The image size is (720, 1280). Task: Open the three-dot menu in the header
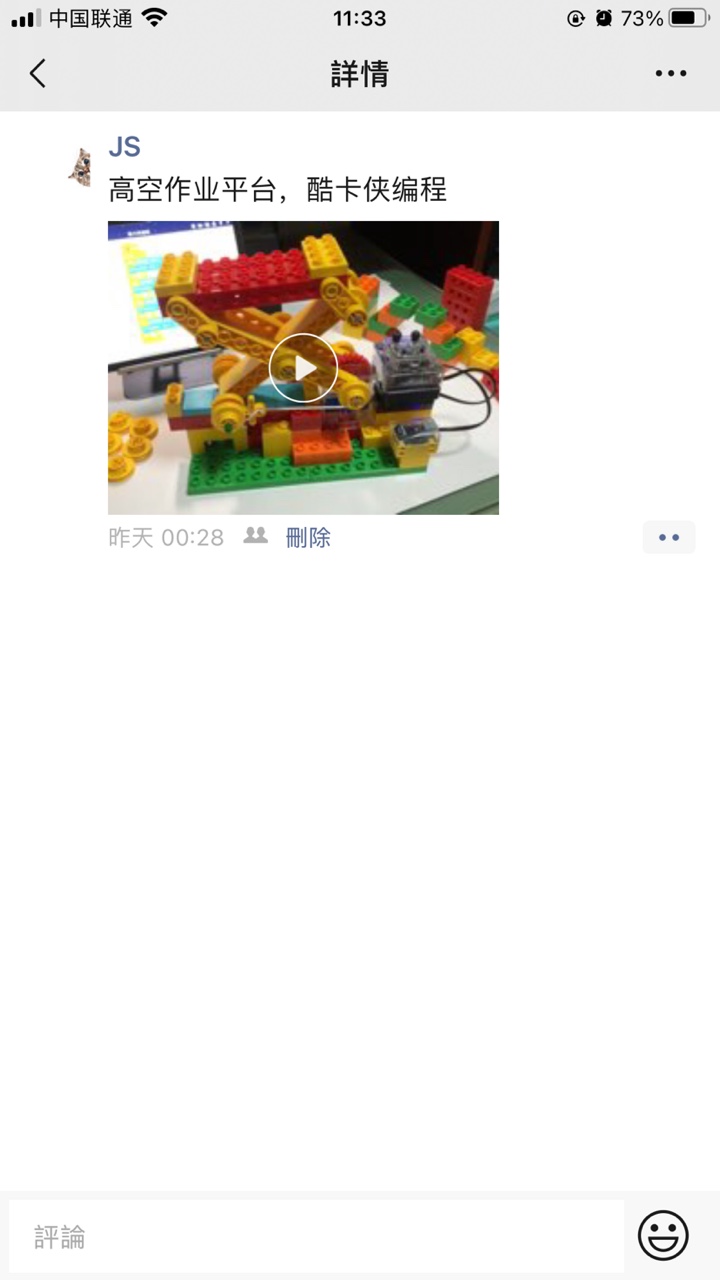coord(671,73)
